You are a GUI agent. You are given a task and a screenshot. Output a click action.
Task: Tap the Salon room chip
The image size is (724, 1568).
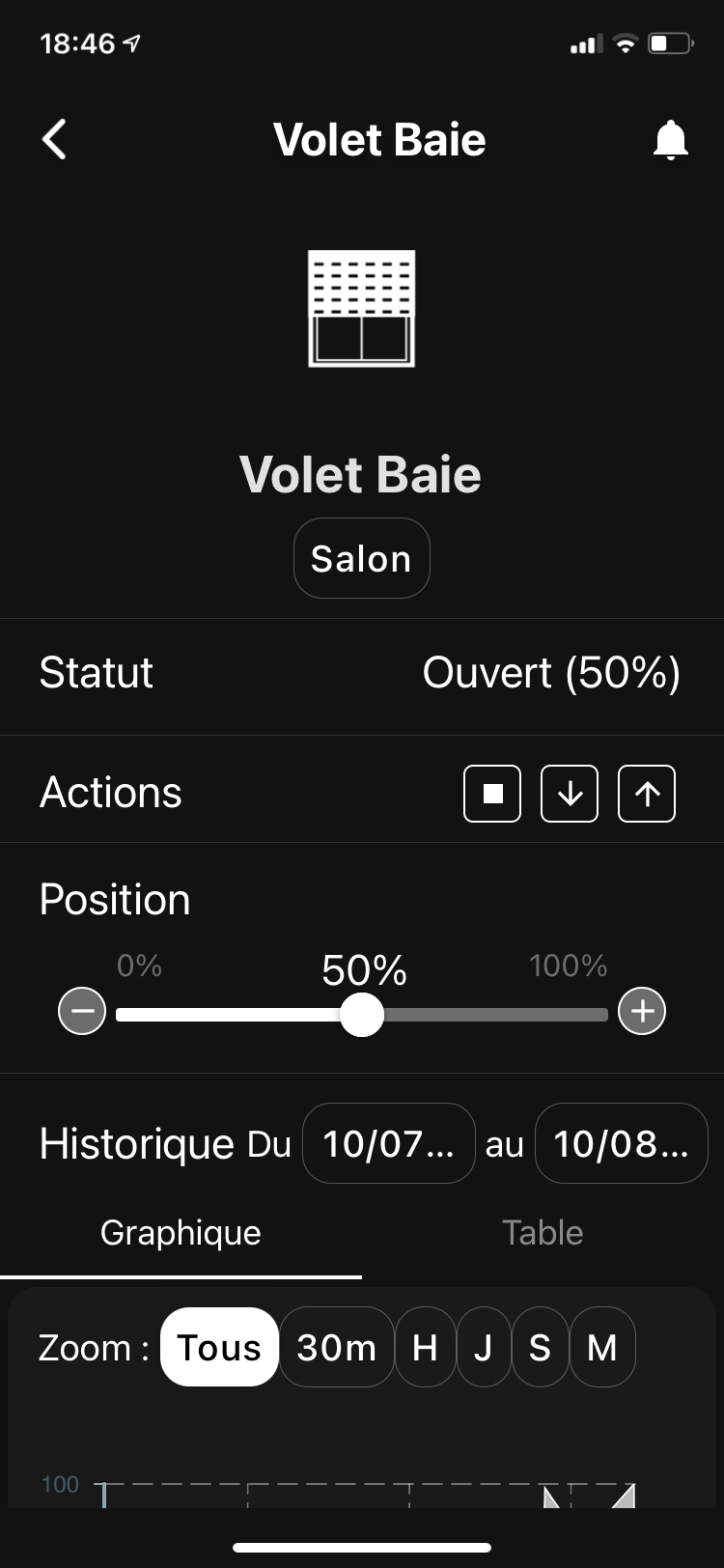coord(361,558)
